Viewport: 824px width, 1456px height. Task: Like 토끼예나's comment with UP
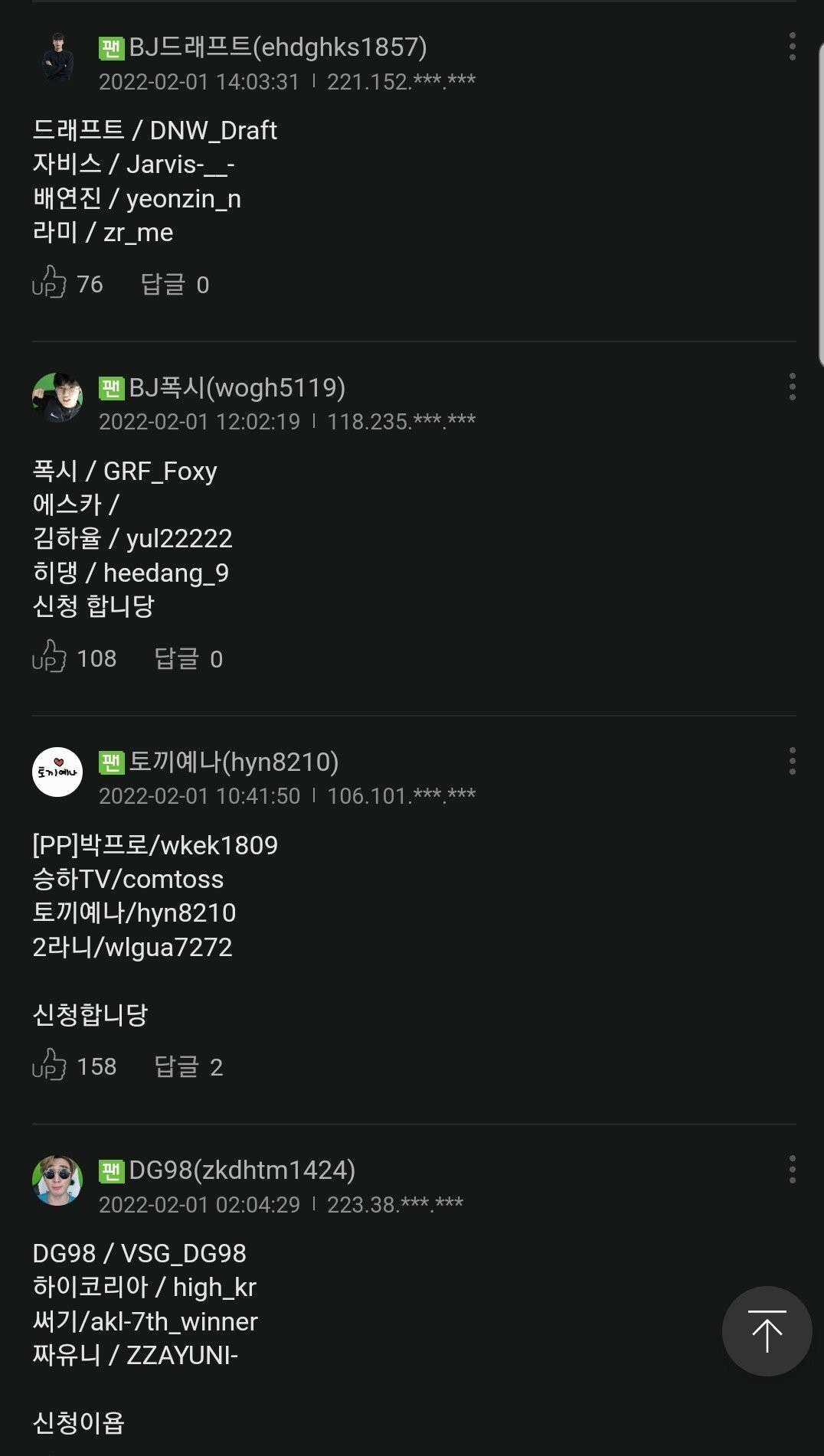pyautogui.click(x=50, y=1065)
